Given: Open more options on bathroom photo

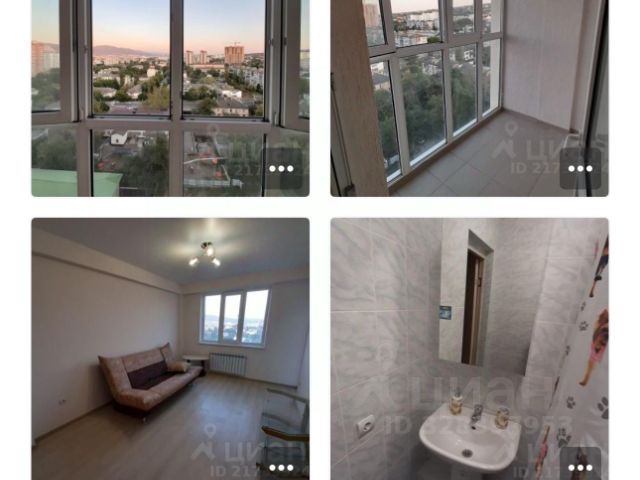Looking at the screenshot, I should point(580,467).
